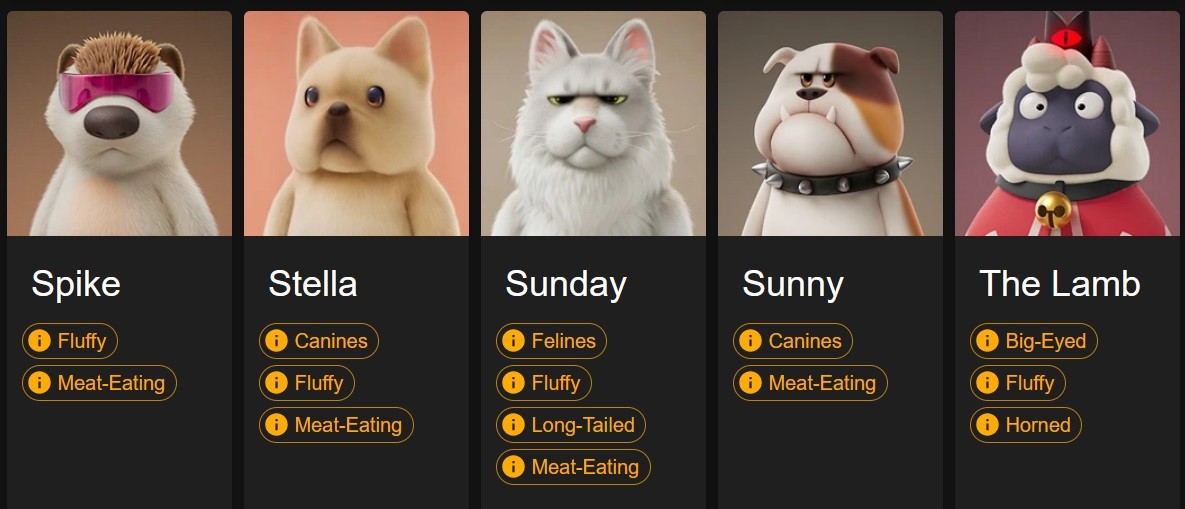The height and width of the screenshot is (509, 1185).
Task: Select the Canines chip under Sunny
Action: 793,341
